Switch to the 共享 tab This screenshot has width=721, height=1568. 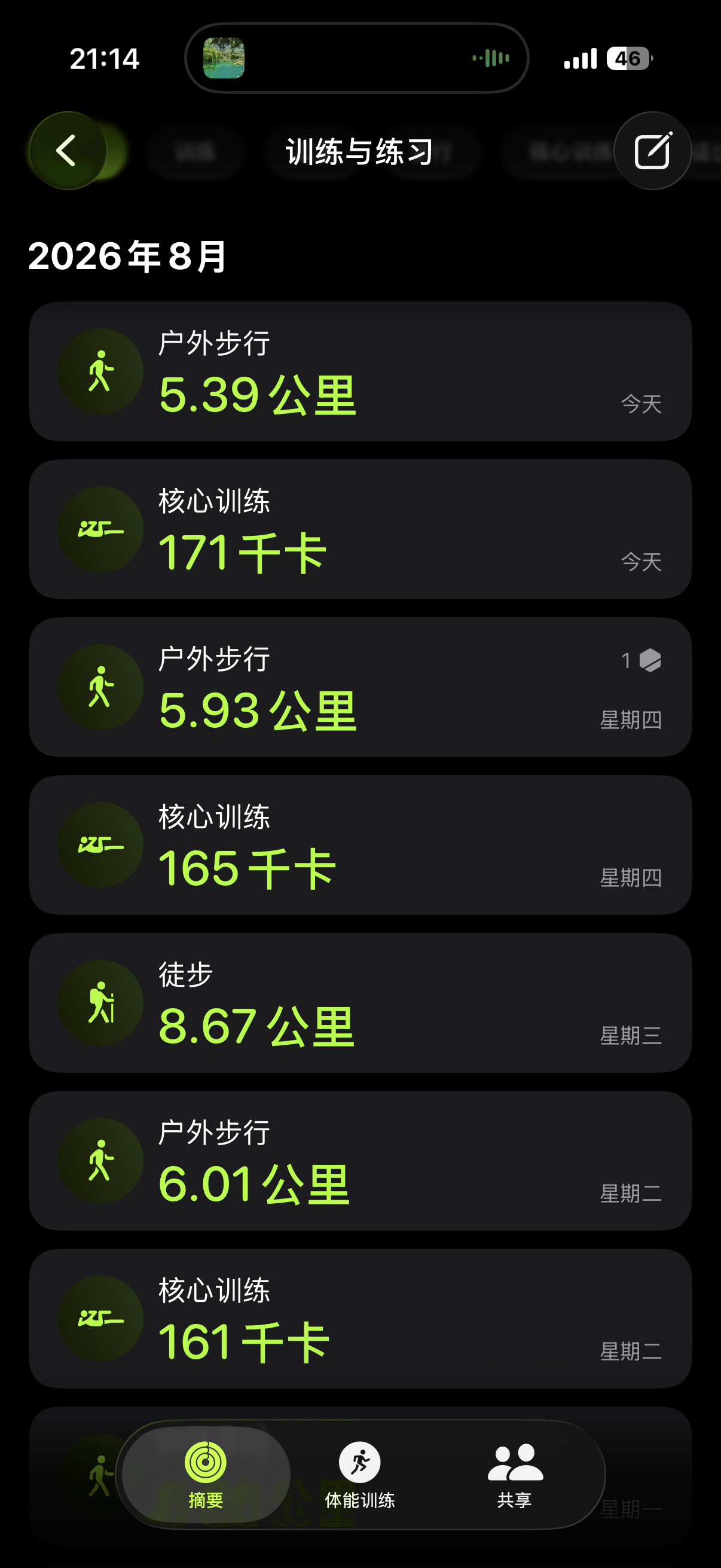pos(515,1474)
